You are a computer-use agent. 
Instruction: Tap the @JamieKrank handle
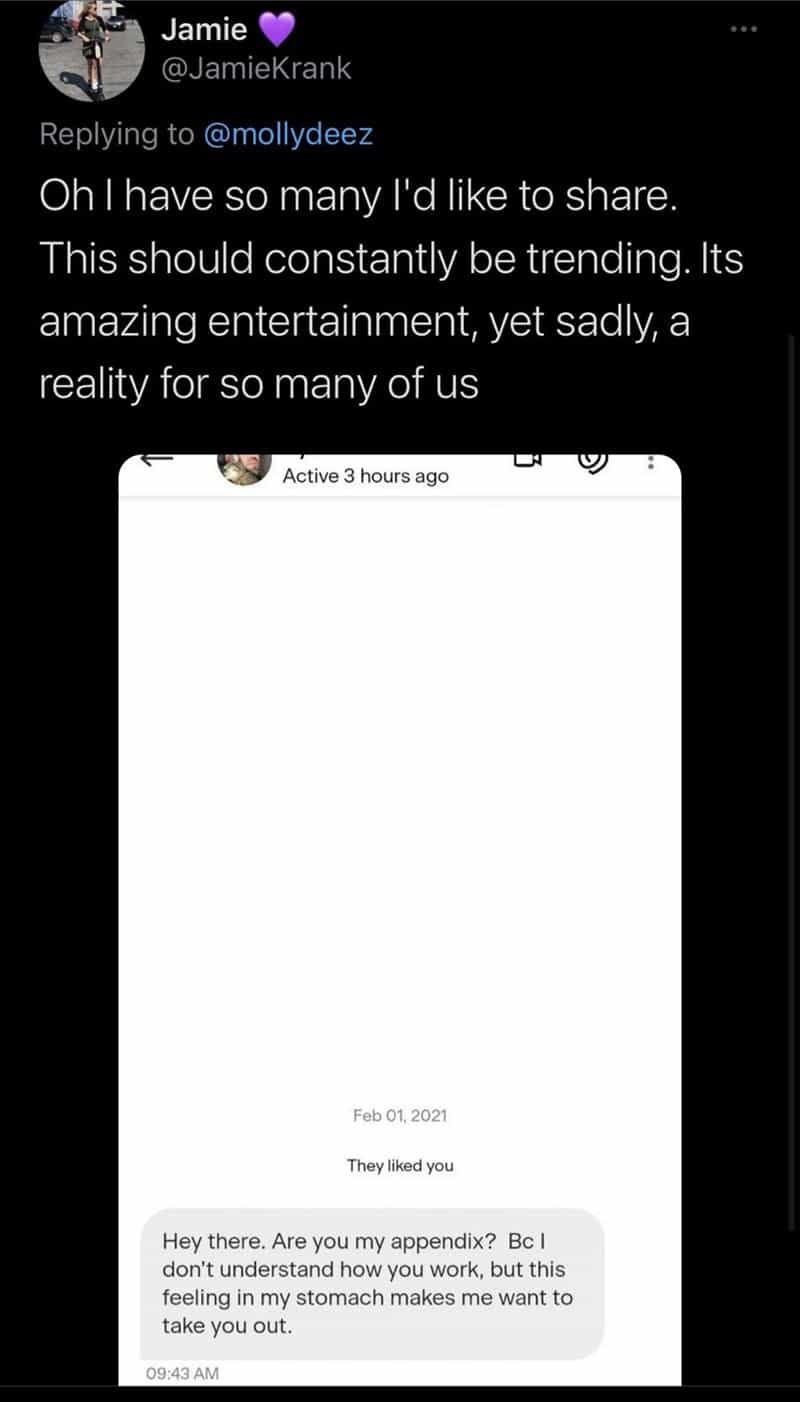256,69
